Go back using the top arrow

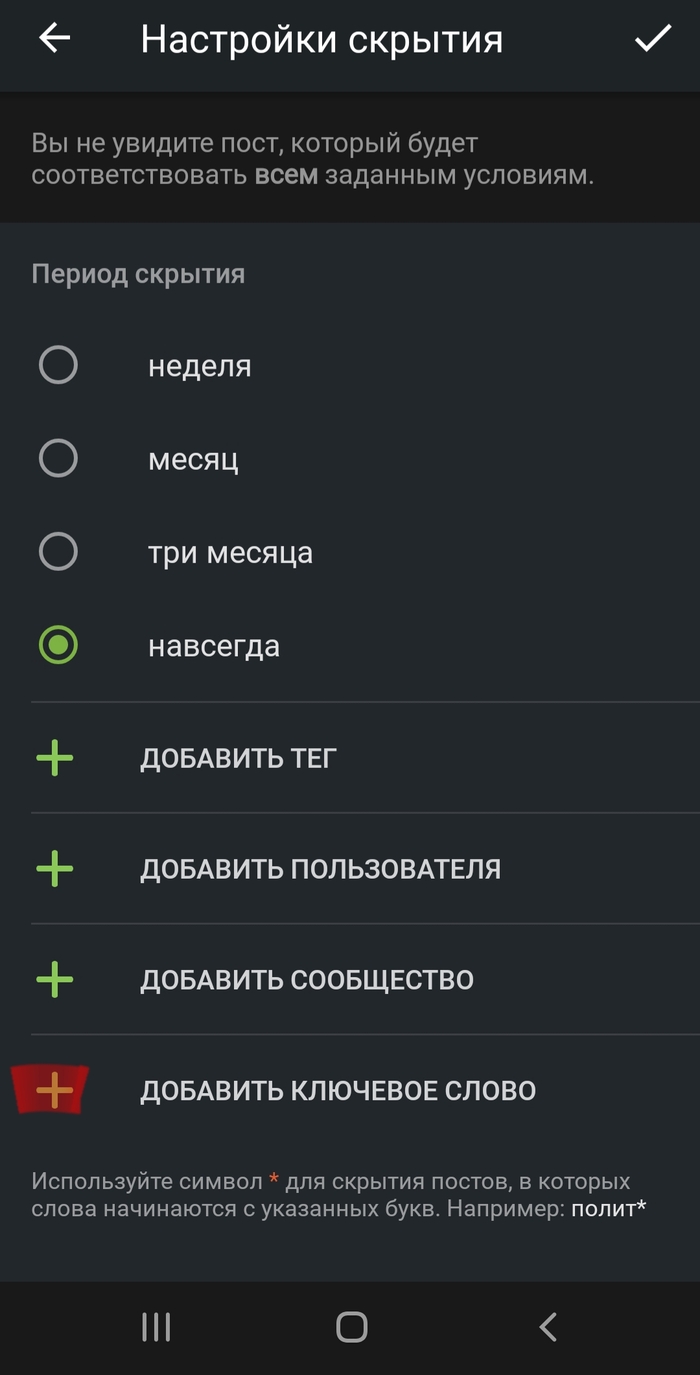[55, 39]
